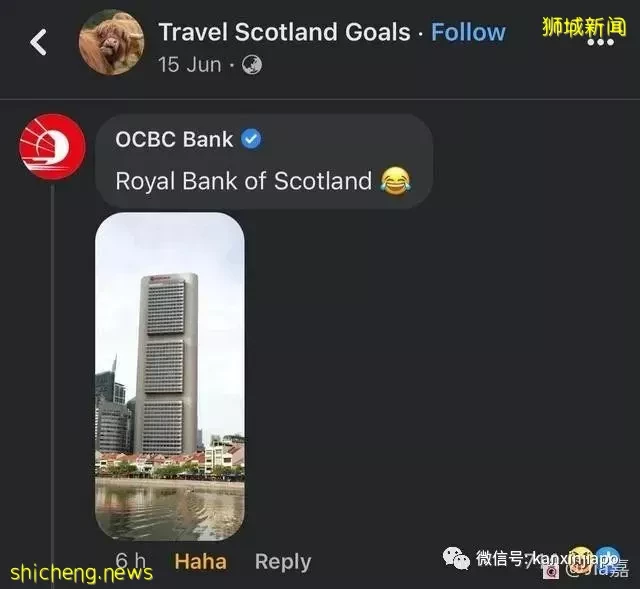View the OCBC Bank profile from its name
The image size is (640, 589).
(176, 139)
